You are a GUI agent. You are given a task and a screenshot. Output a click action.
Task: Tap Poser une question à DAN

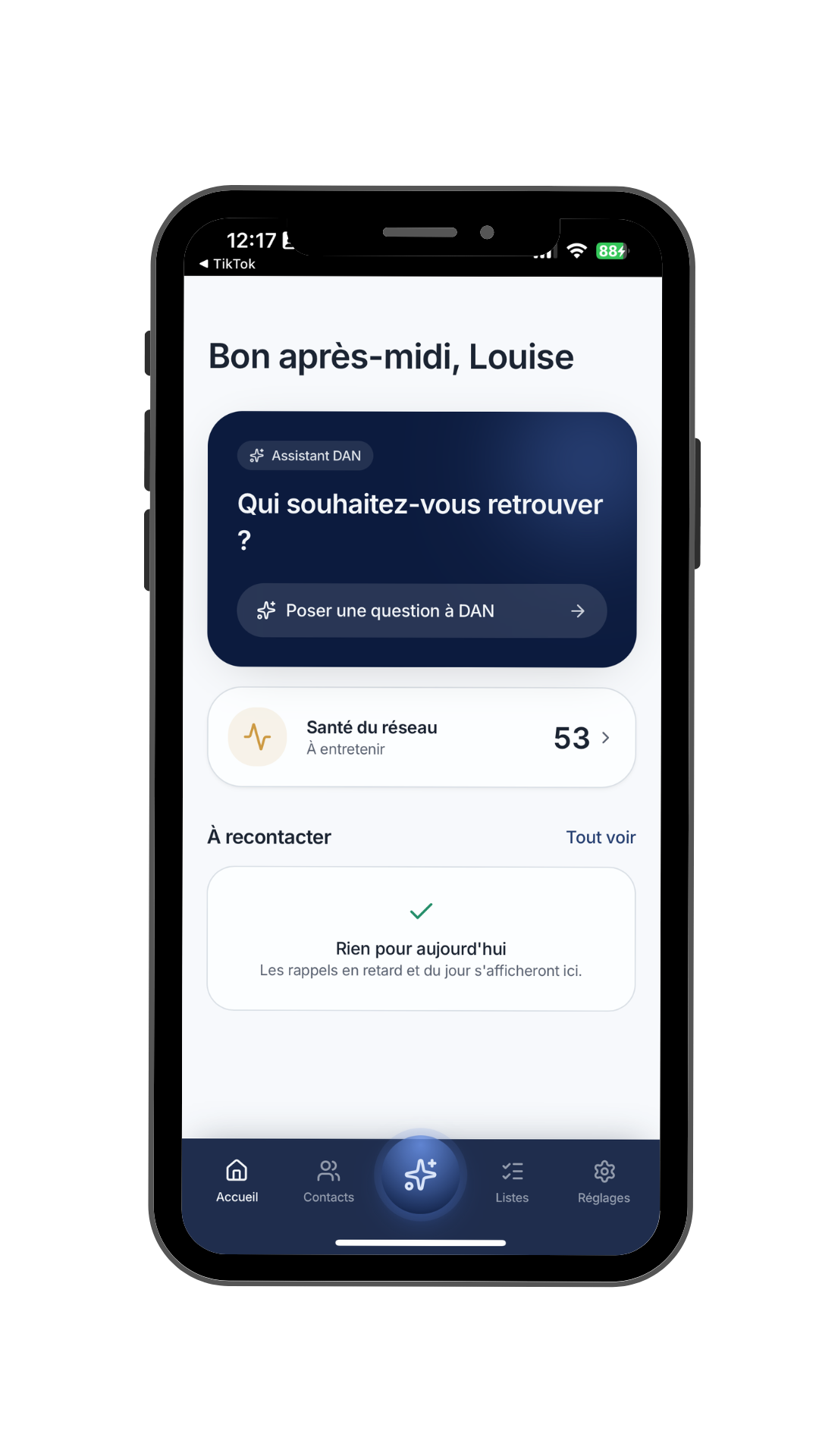(x=422, y=610)
